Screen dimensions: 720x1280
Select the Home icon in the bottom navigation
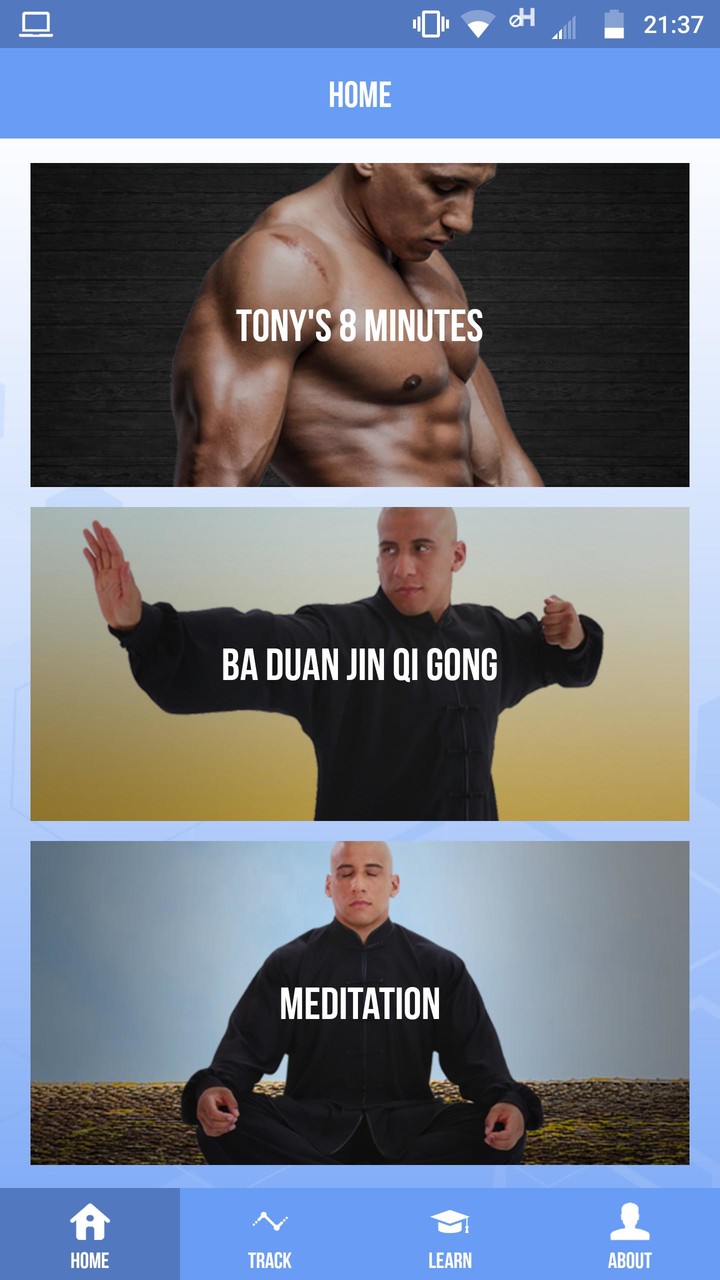pyautogui.click(x=90, y=1220)
